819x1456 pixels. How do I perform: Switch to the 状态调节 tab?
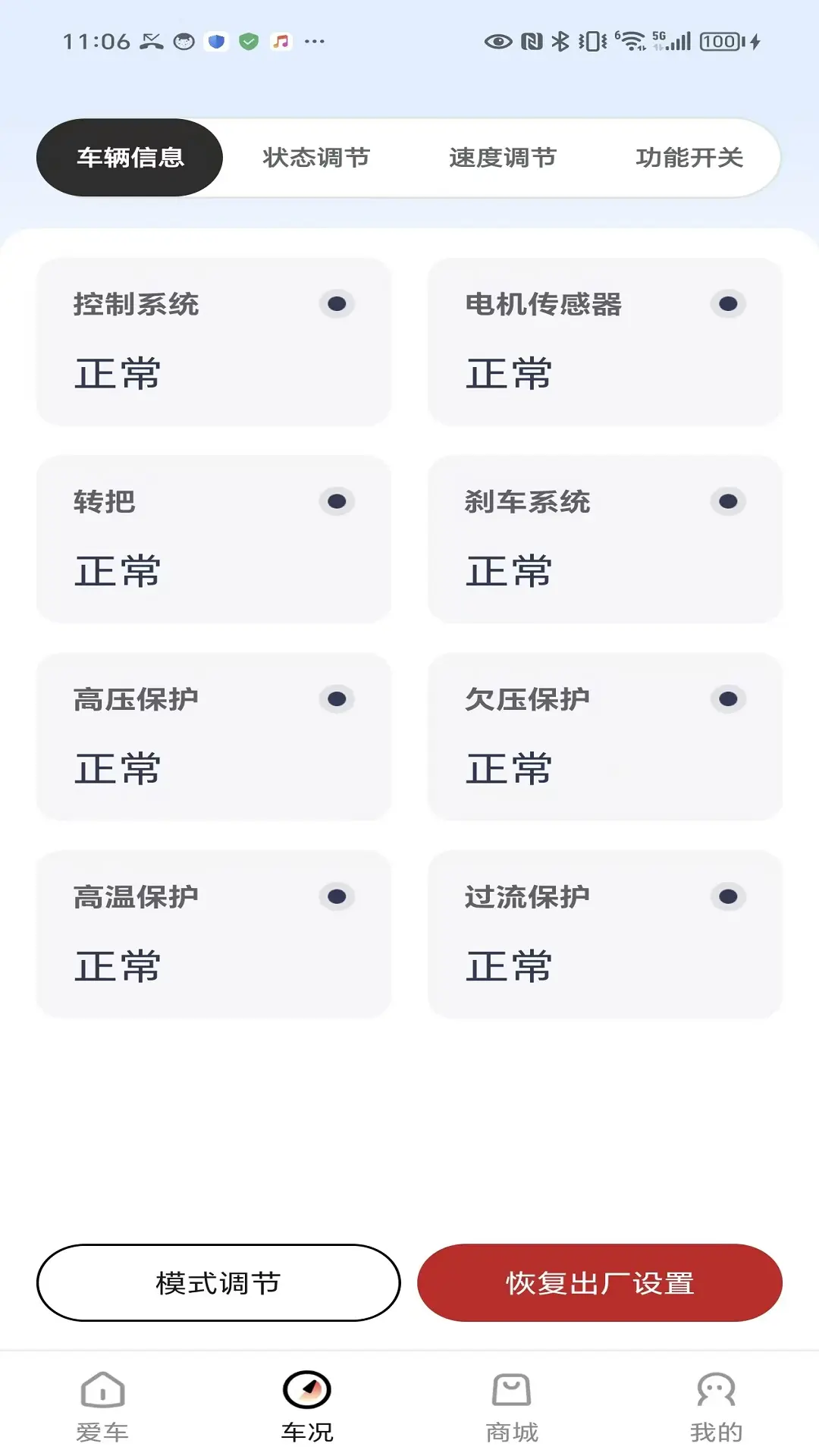pyautogui.click(x=316, y=157)
